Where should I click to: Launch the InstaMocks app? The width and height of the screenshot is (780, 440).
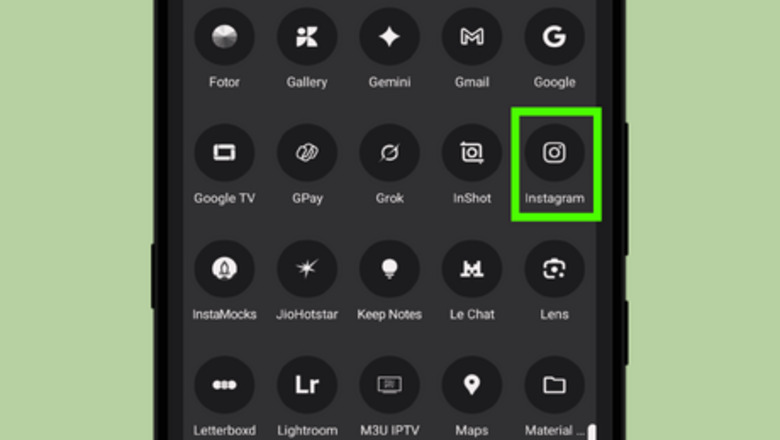tap(224, 269)
